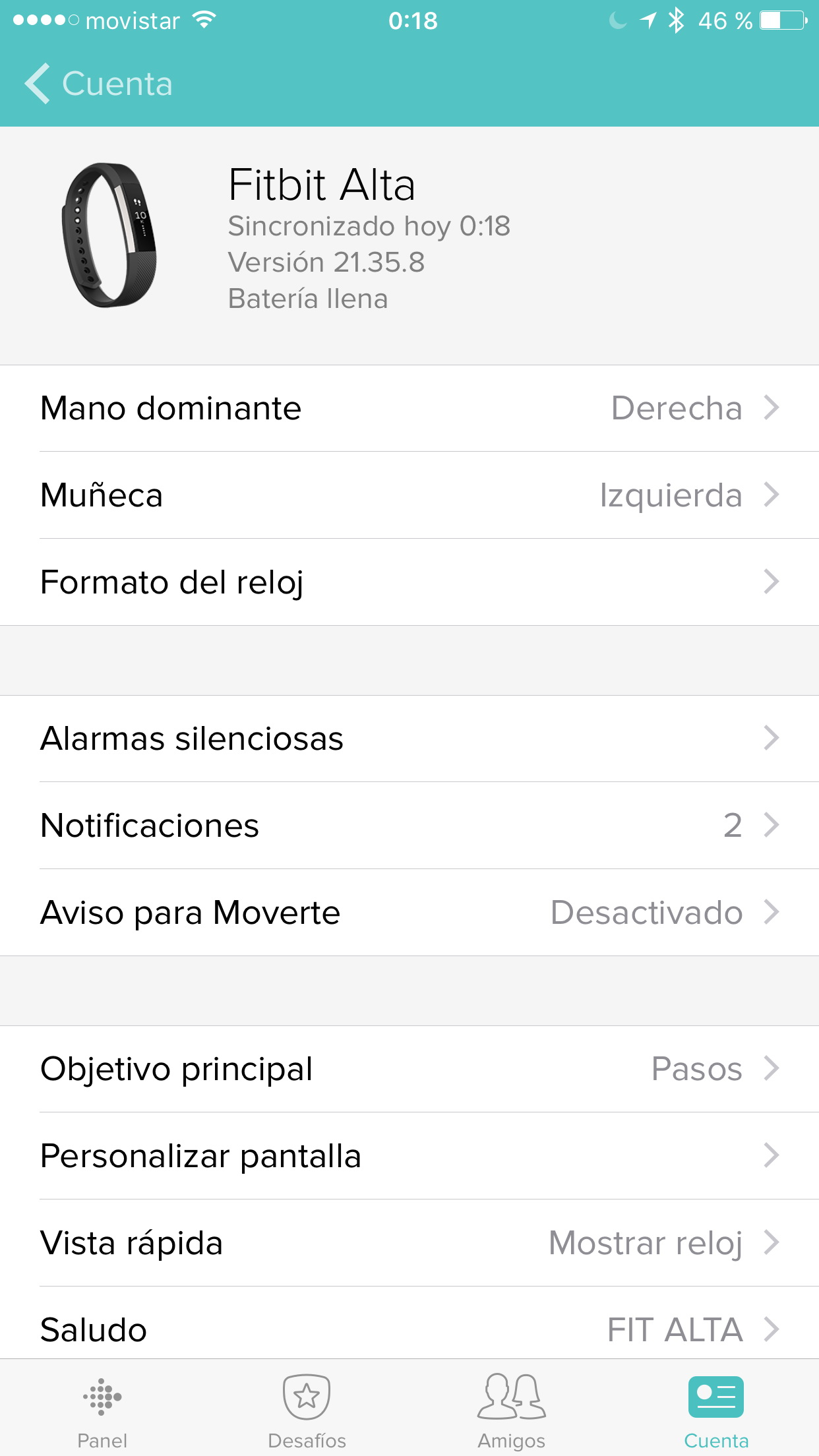Change the Vista rápida setting
This screenshot has width=819, height=1456.
click(x=409, y=1243)
